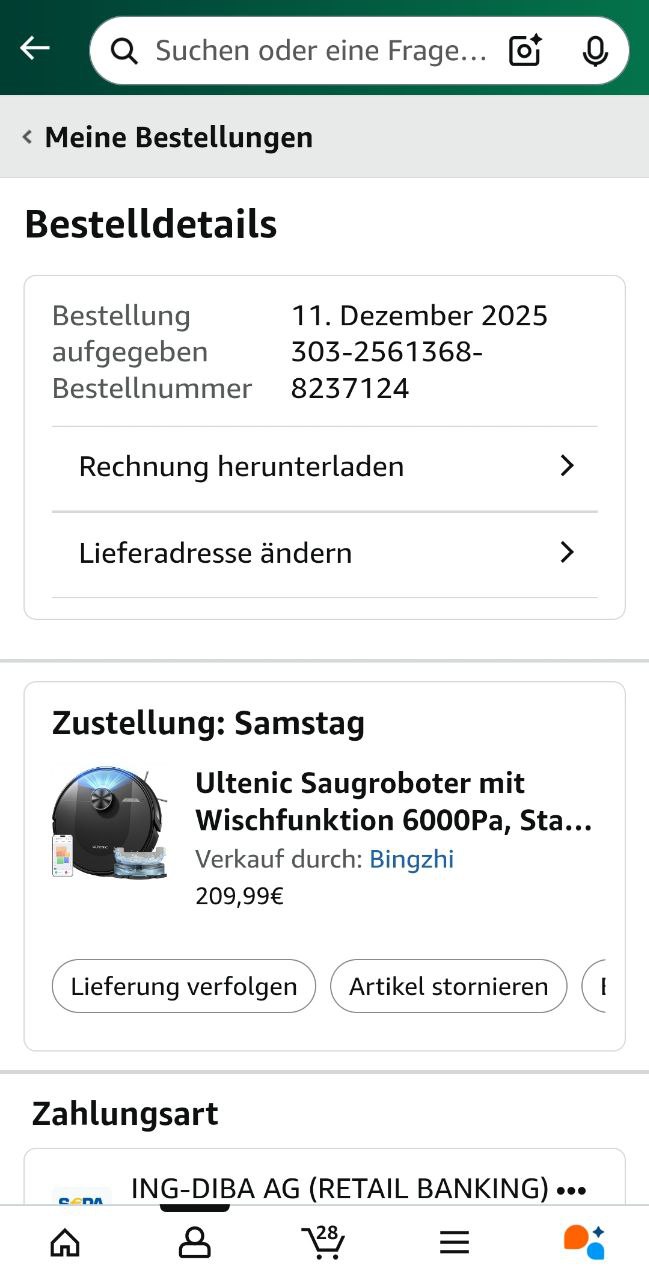Screen dimensions: 649x1280
Task: Open the shopping cart with 28 items
Action: (x=323, y=1243)
